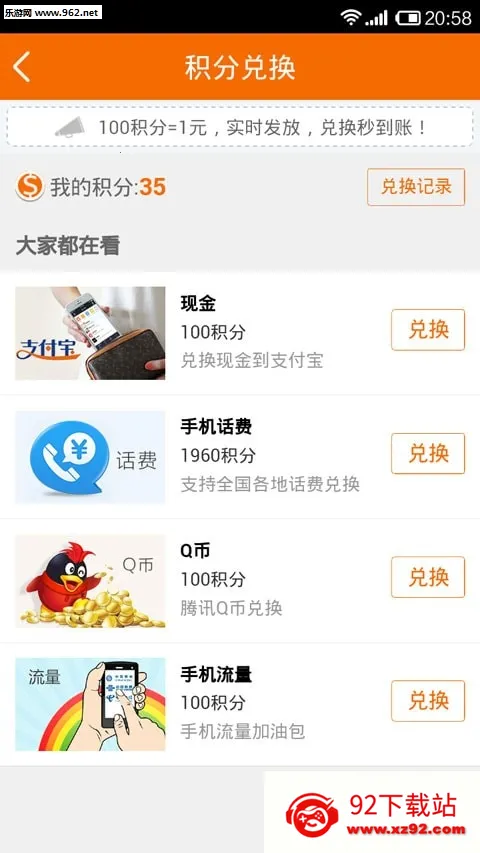
Task: Open the 支付宝 cash reward image
Action: point(90,333)
